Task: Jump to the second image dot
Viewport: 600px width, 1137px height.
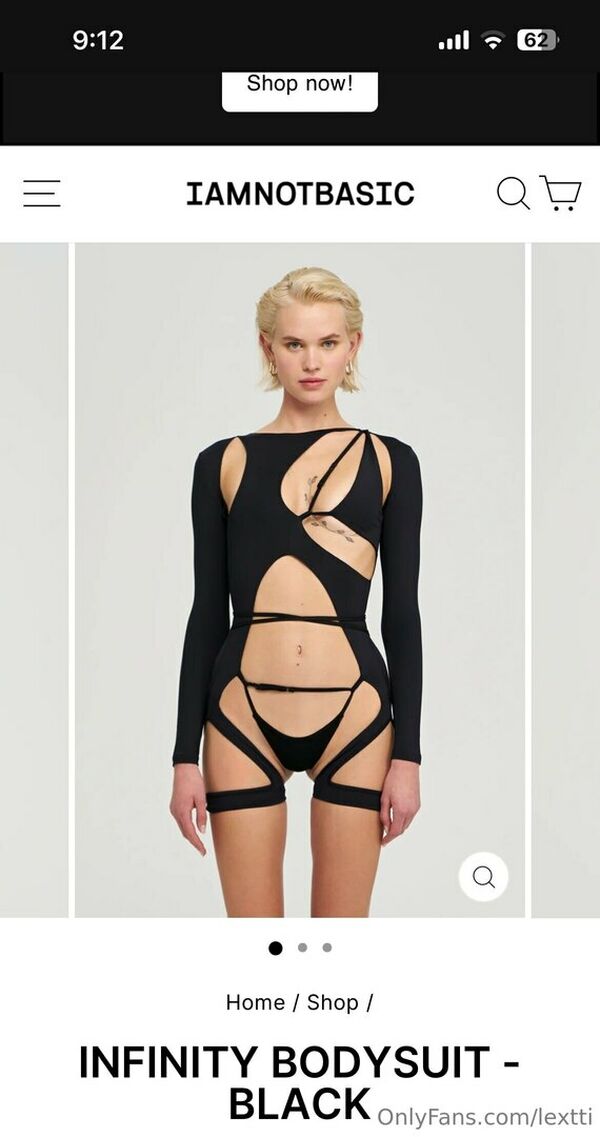Action: (302, 948)
